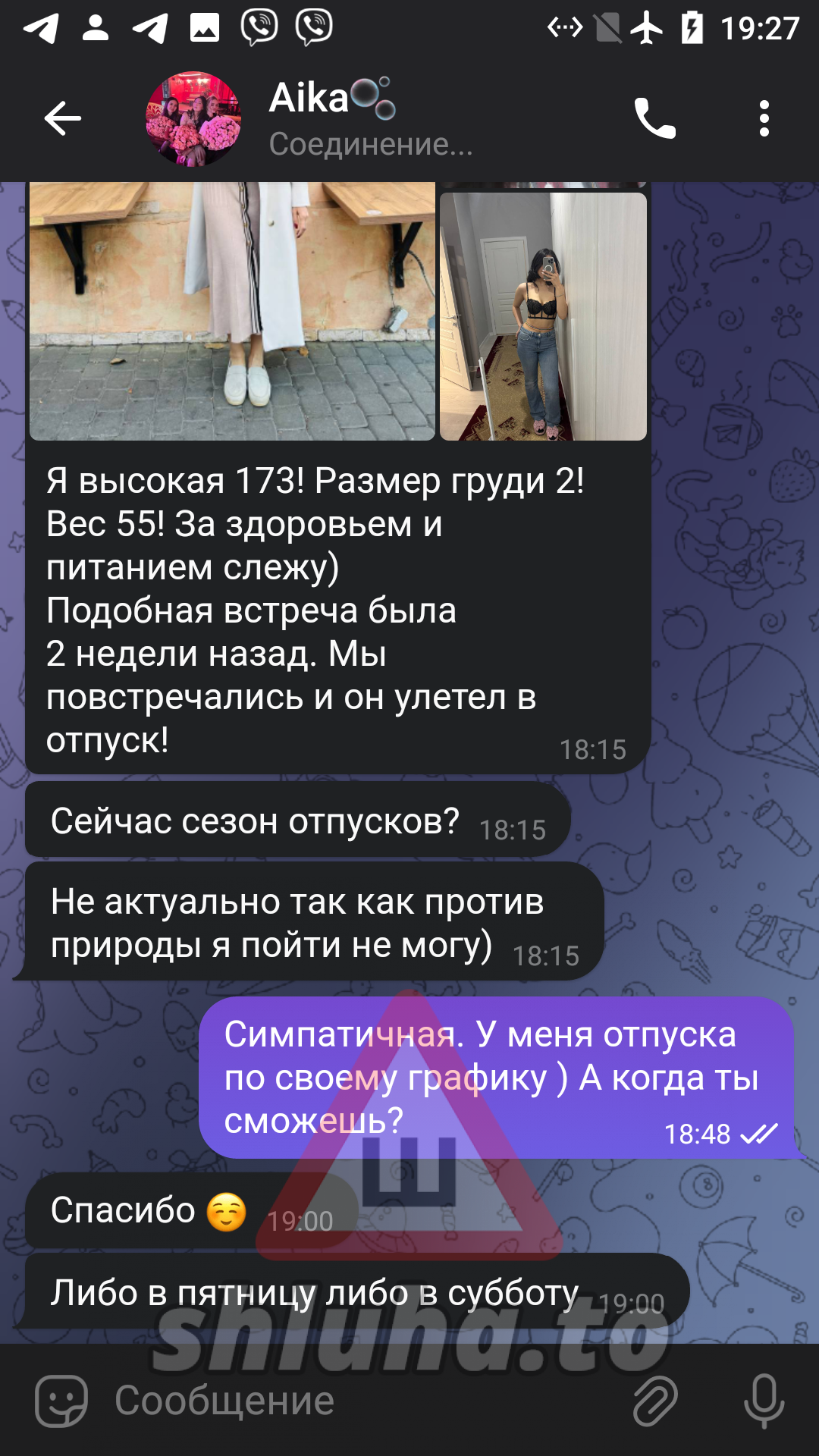Open the left photo in the album
Screen dimensions: 819x1456
coord(232,311)
